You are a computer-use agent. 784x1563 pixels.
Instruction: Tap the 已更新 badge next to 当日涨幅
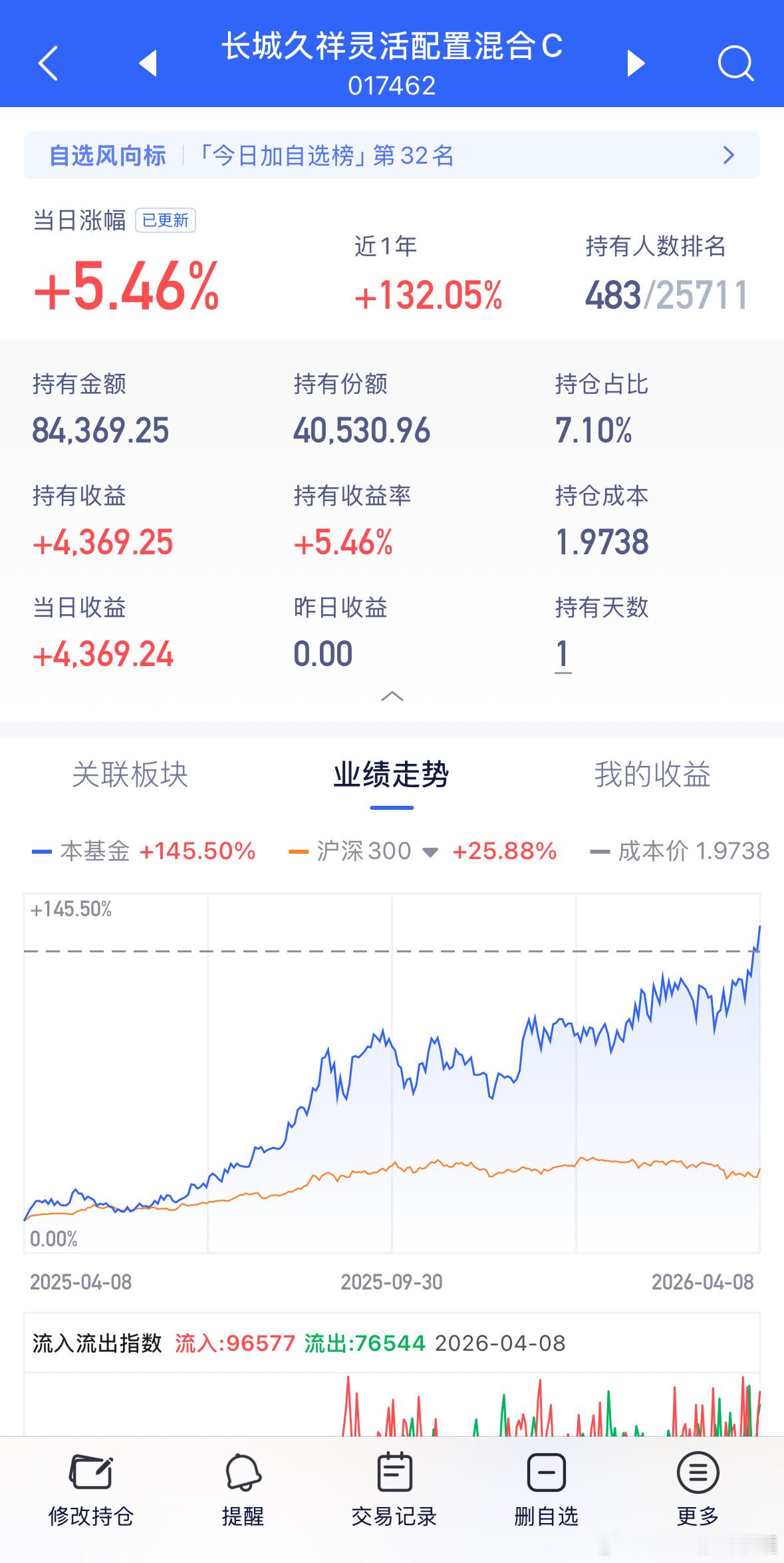pos(166,222)
